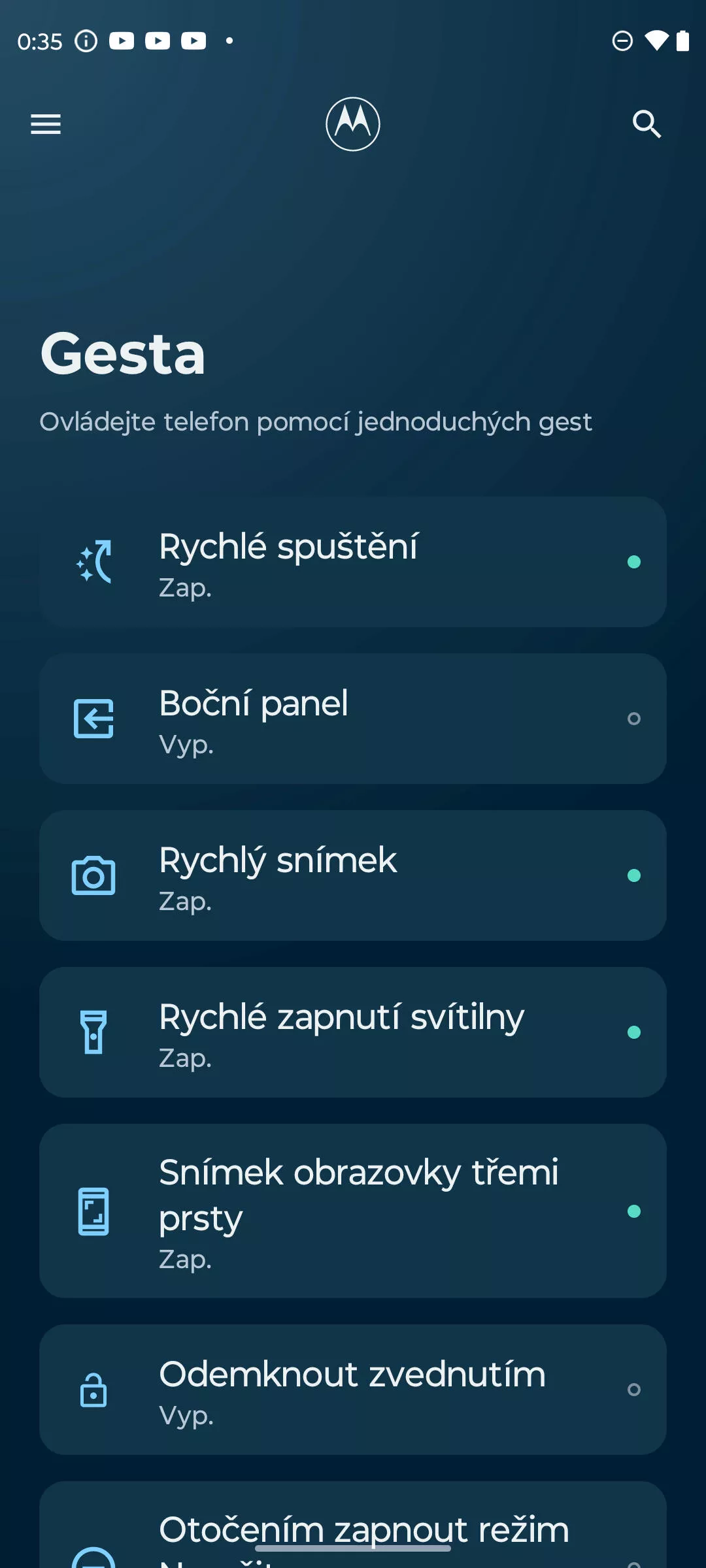Open Rychlé spuštění gesture settings

point(353,562)
